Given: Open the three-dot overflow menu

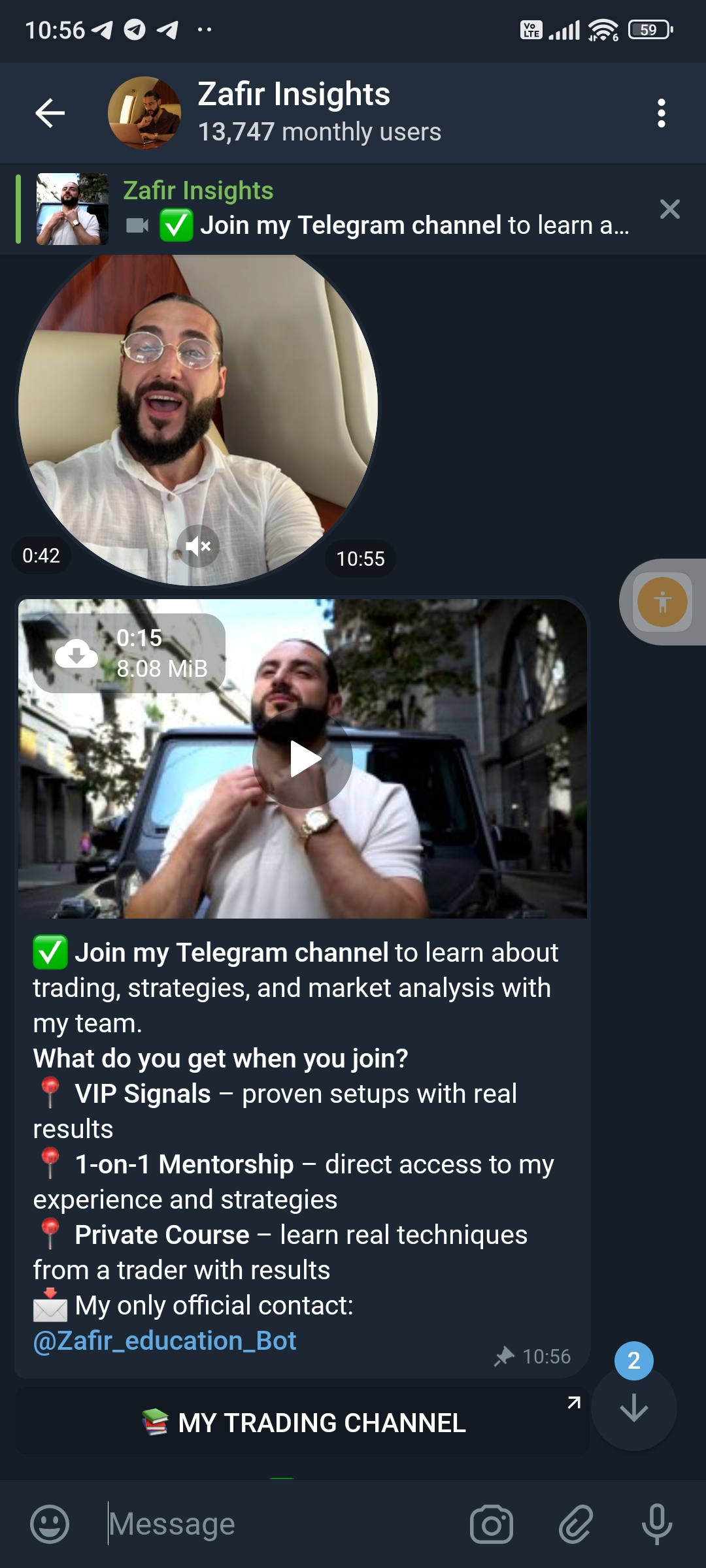Looking at the screenshot, I should pyautogui.click(x=661, y=113).
